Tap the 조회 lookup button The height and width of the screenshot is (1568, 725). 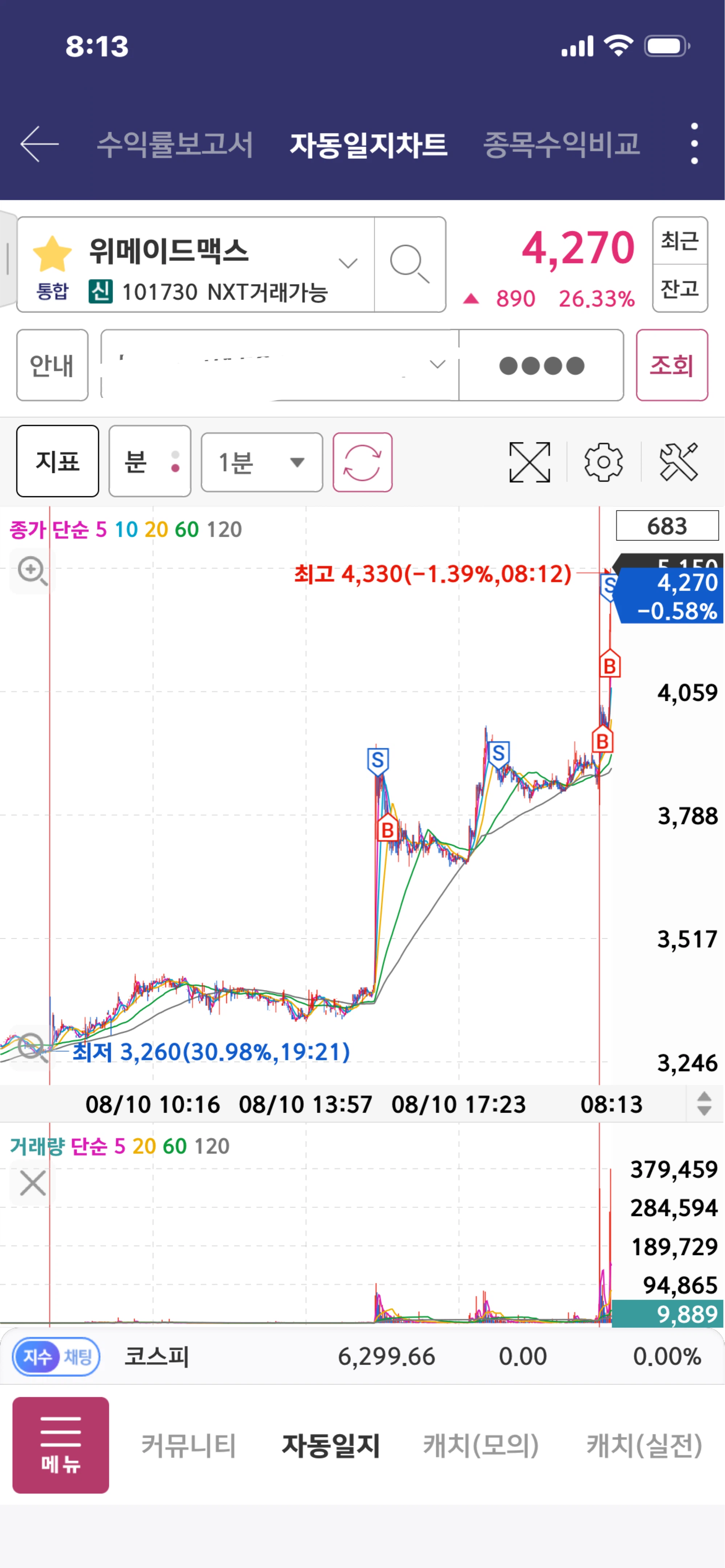[x=672, y=365]
